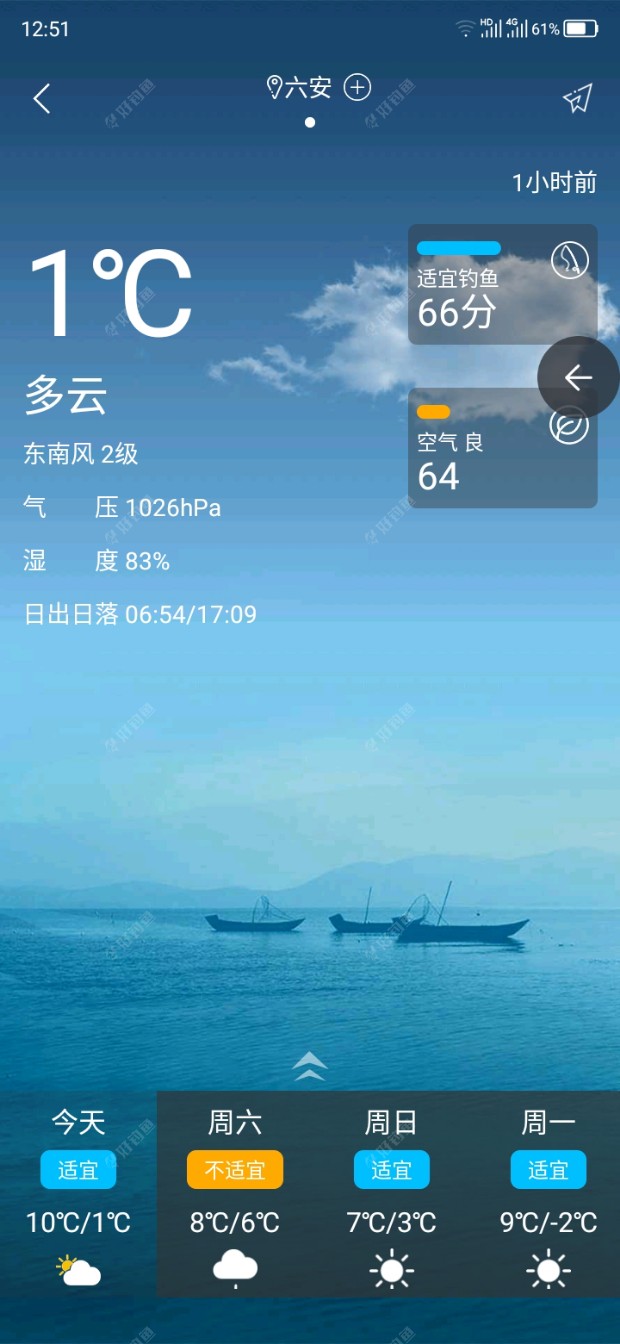Open the 六安 location selector
Image resolution: width=620 pixels, height=1344 pixels.
tap(299, 88)
